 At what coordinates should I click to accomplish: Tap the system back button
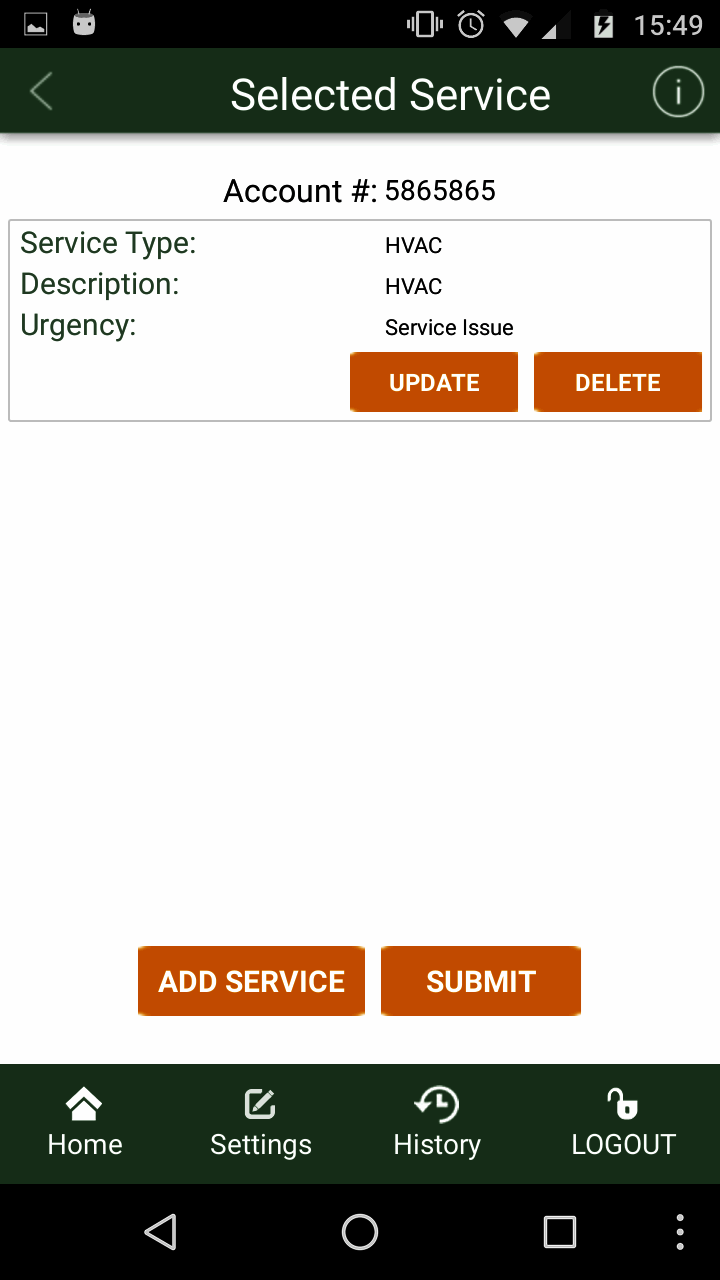[161, 1232]
